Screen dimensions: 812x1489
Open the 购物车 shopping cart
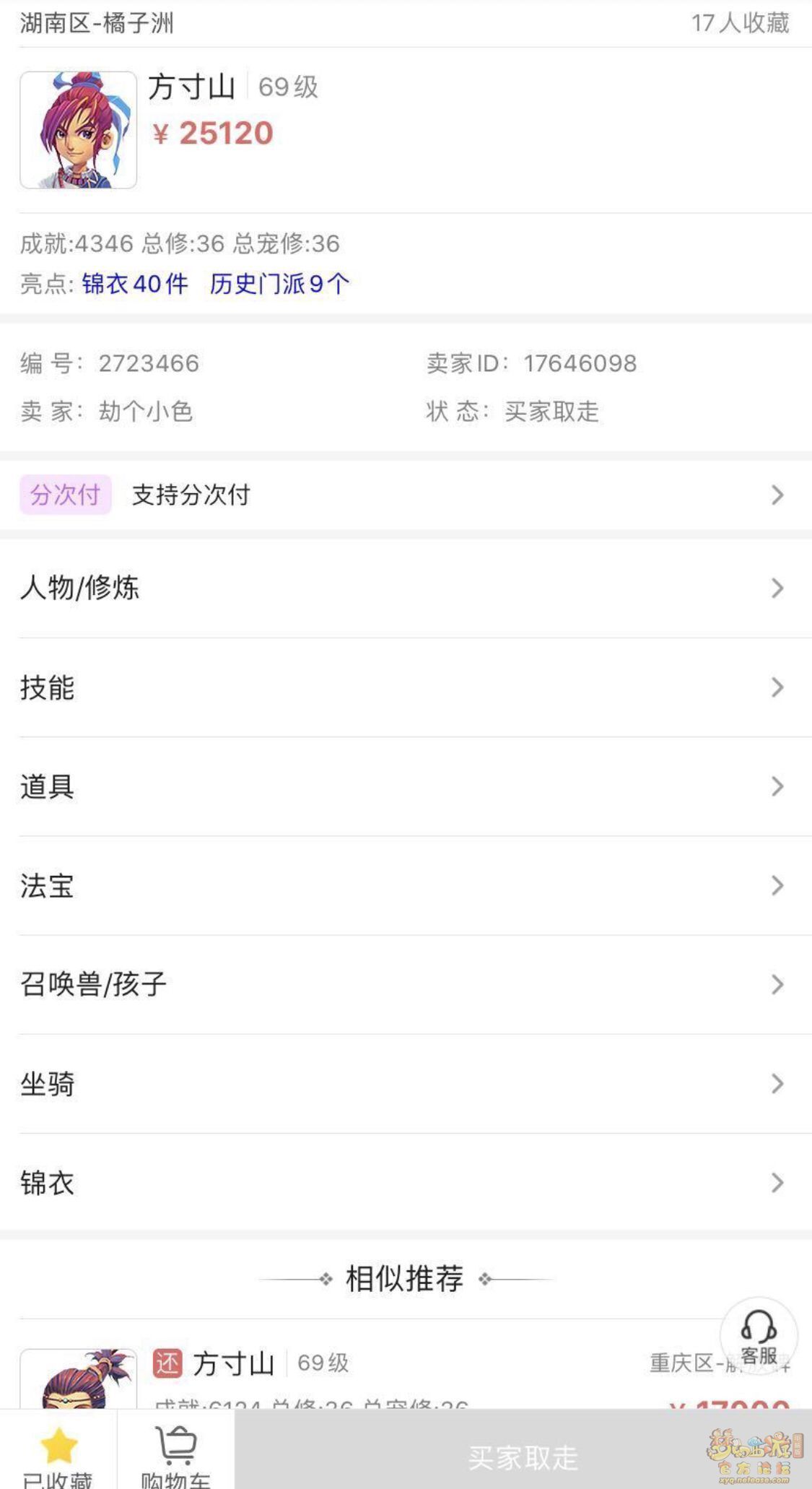click(x=176, y=1450)
